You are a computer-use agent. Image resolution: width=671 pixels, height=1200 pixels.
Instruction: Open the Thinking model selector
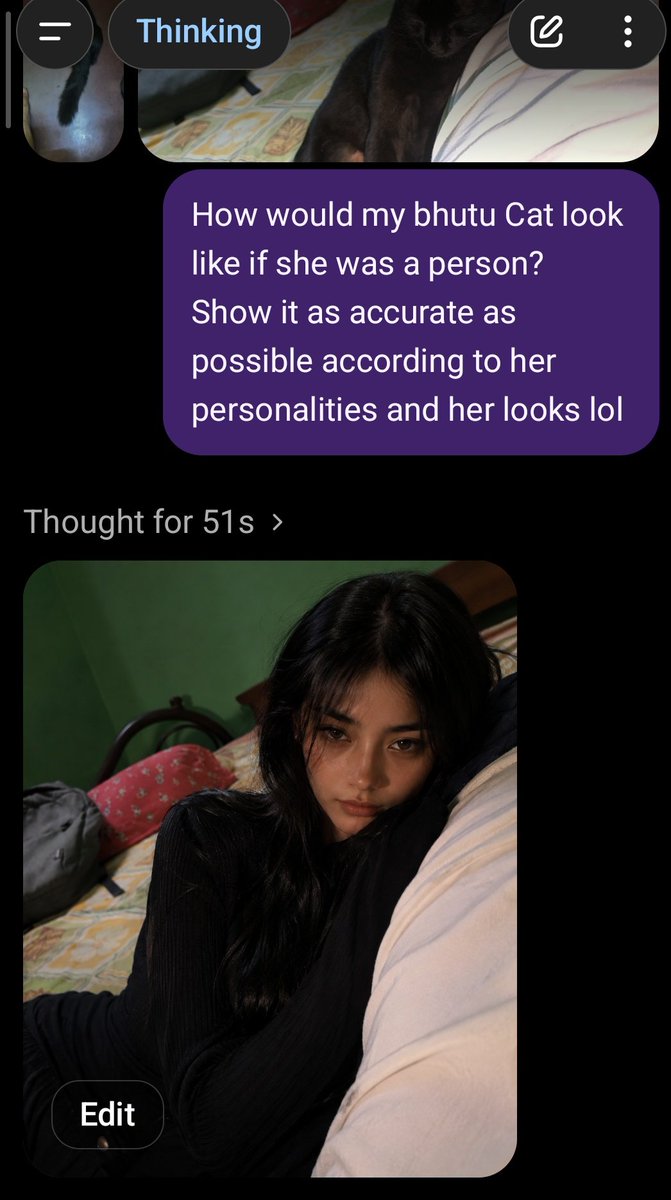click(x=199, y=31)
